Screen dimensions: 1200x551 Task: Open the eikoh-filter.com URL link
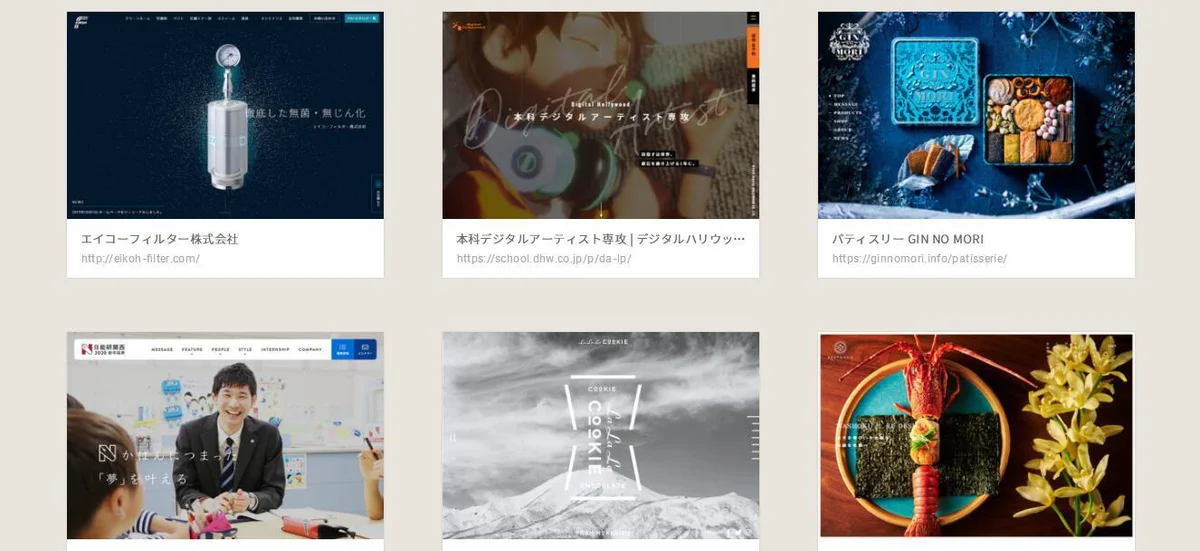coord(140,258)
